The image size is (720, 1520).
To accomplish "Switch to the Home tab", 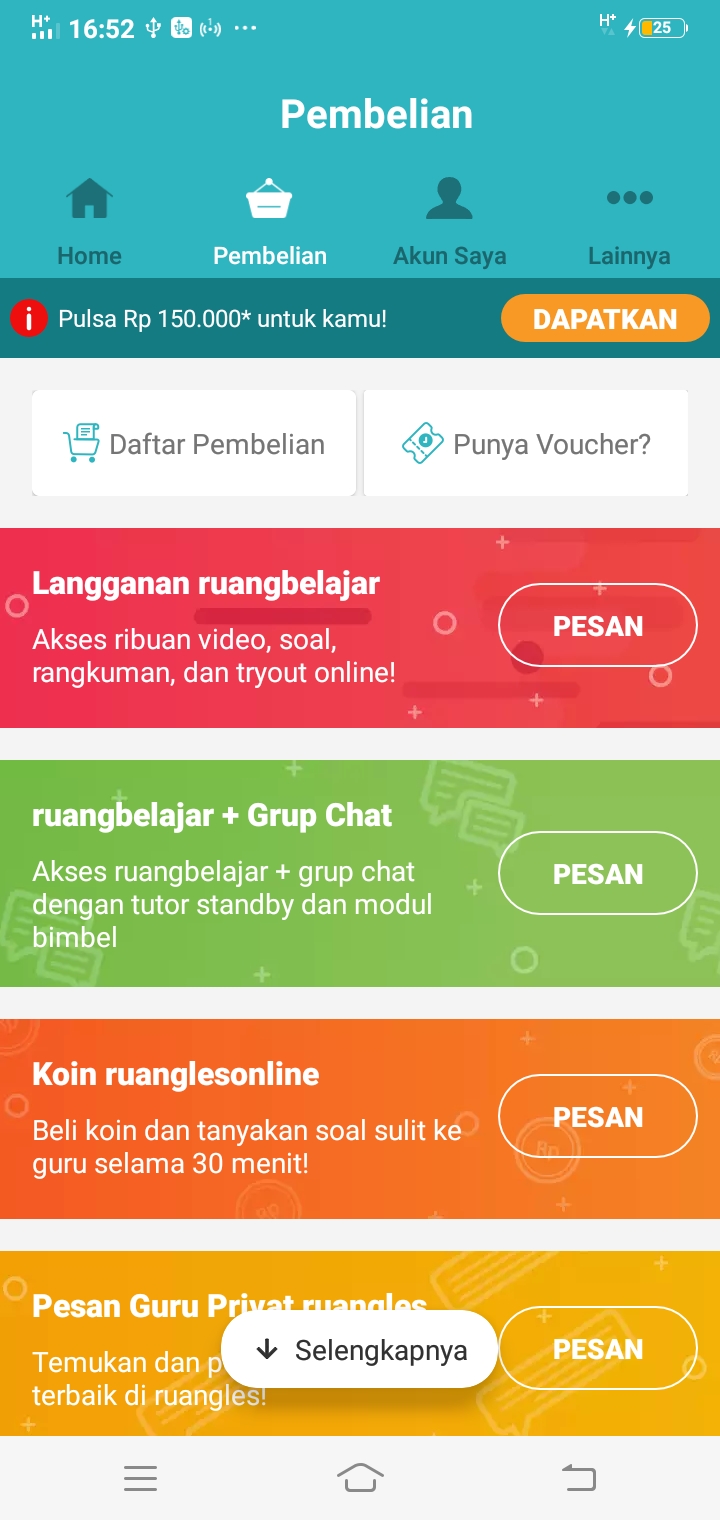I will tap(89, 222).
